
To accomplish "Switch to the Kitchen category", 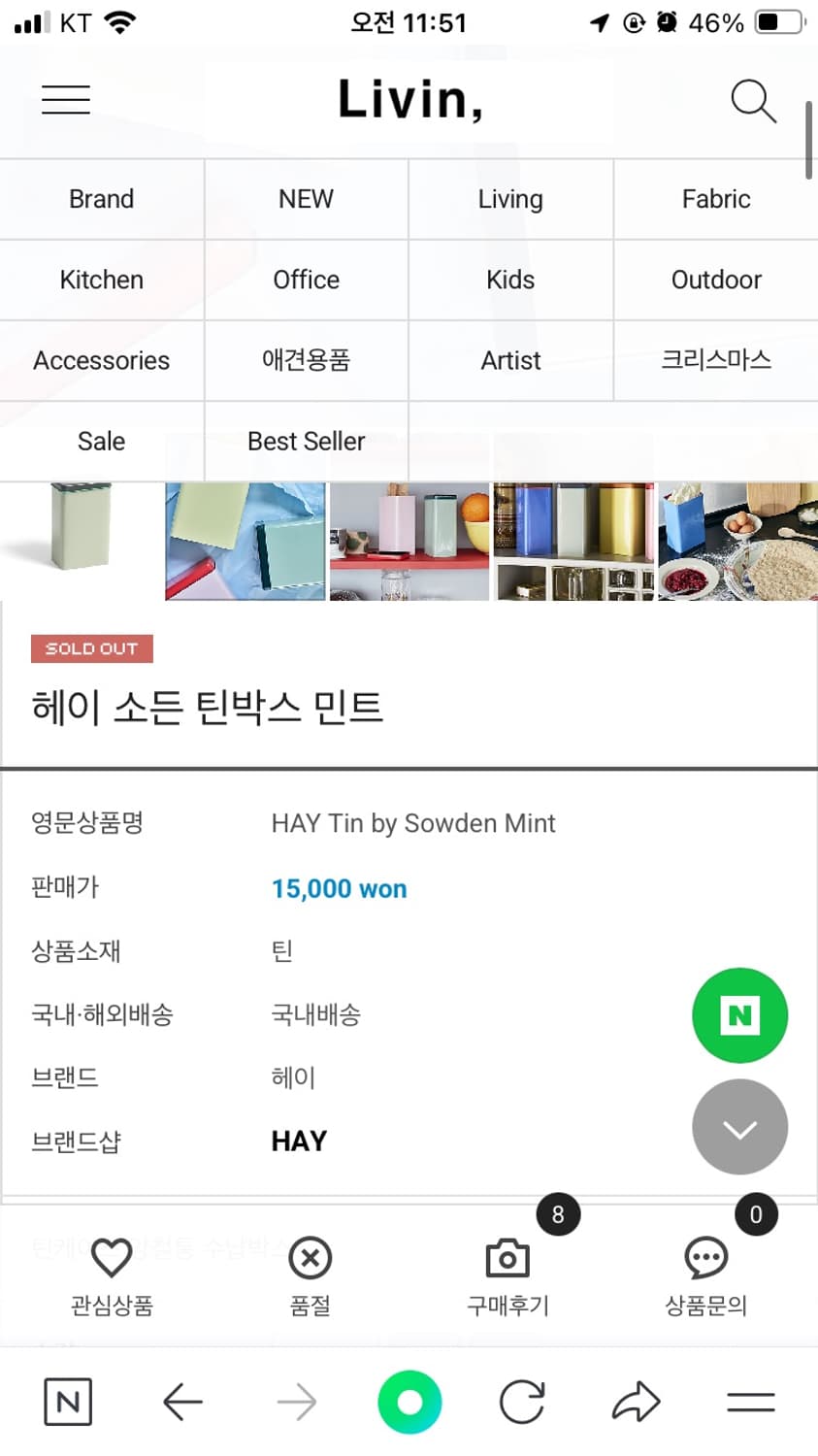I will click(101, 280).
